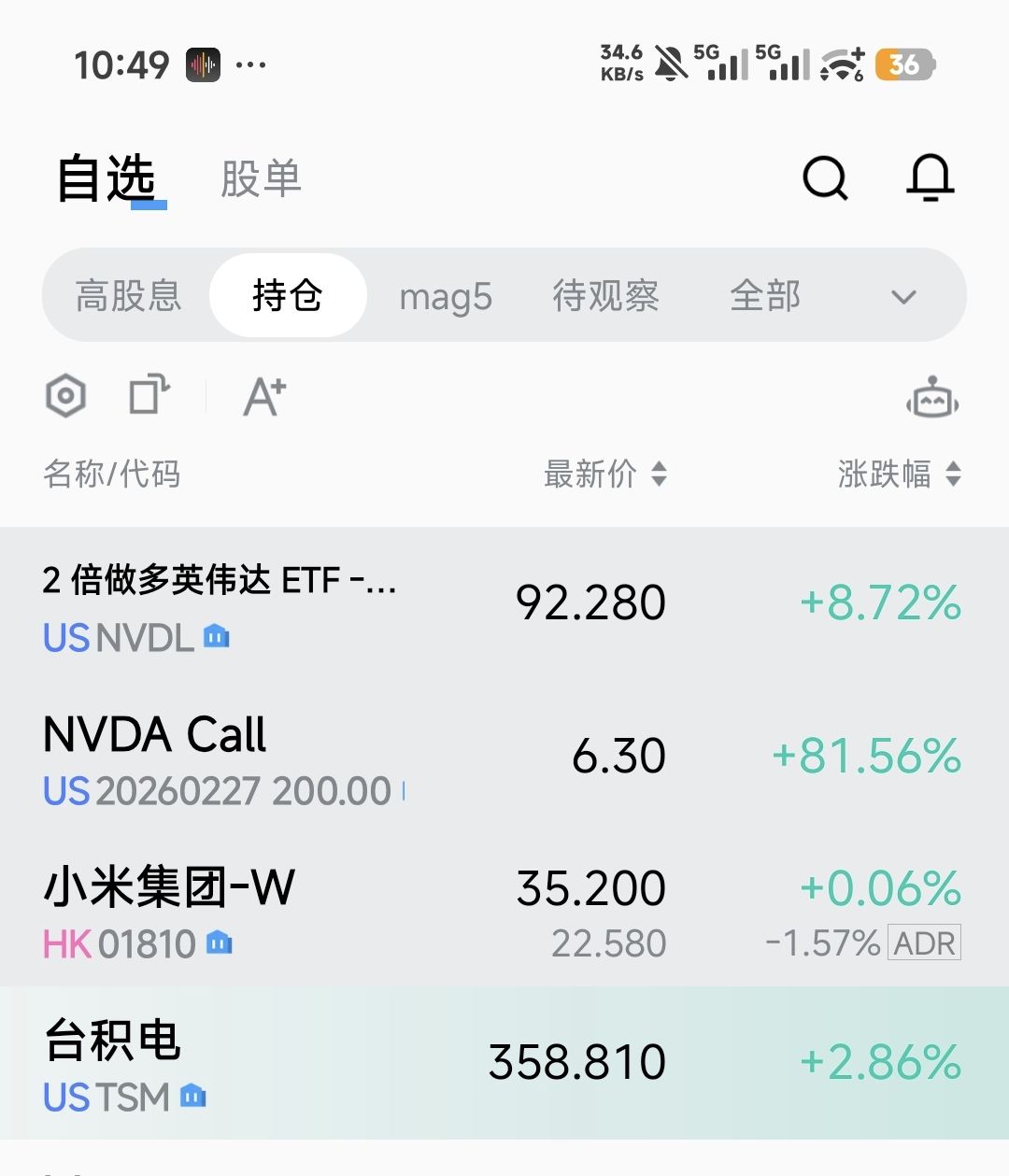Expand the watchlist groups dropdown chevron
The width and height of the screenshot is (1009, 1176).
[903, 297]
